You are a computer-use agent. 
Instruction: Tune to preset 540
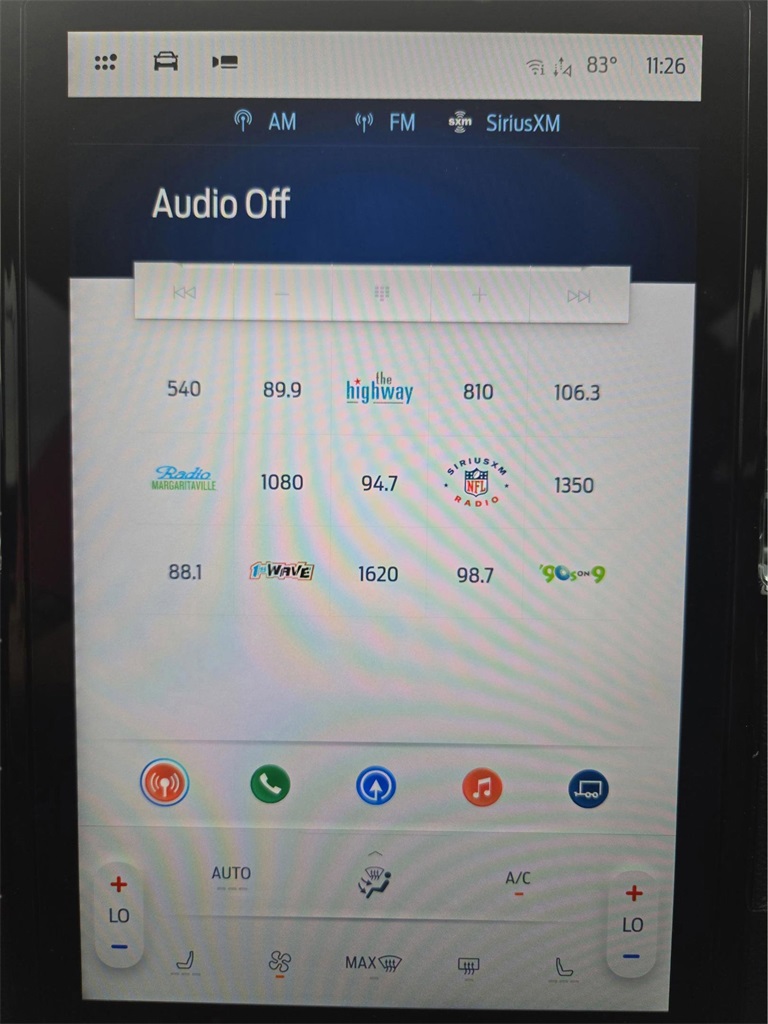[x=184, y=389]
